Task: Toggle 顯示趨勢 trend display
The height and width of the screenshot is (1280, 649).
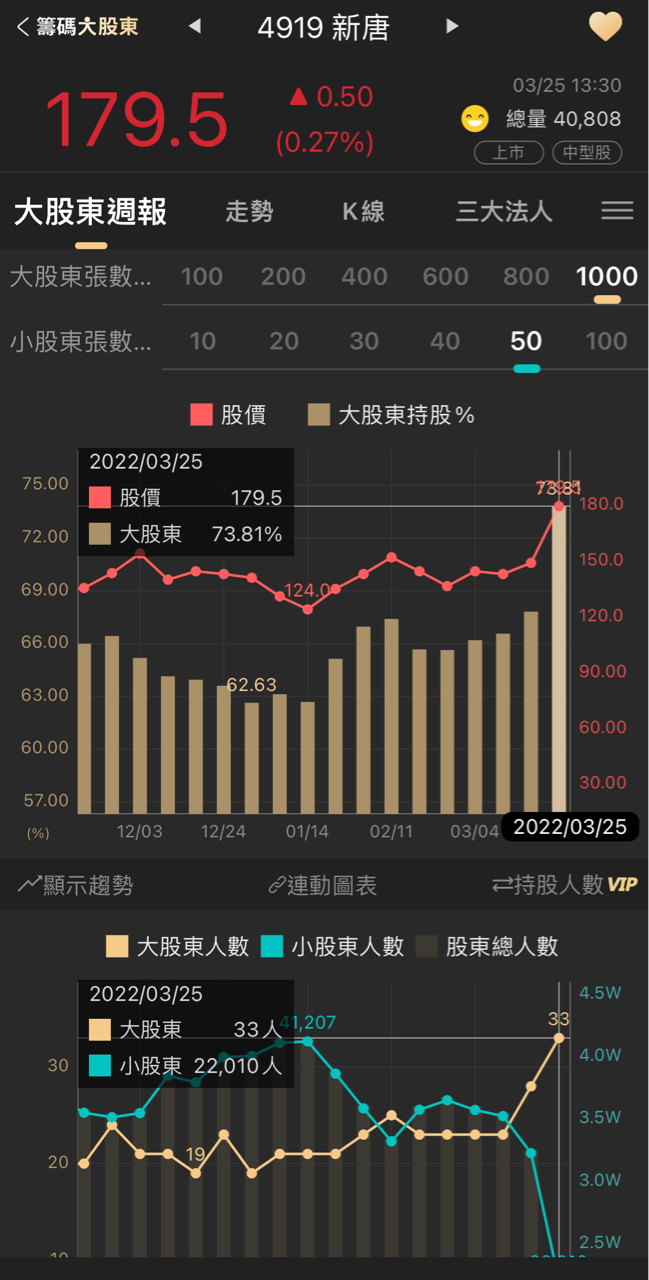Action: pyautogui.click(x=75, y=885)
